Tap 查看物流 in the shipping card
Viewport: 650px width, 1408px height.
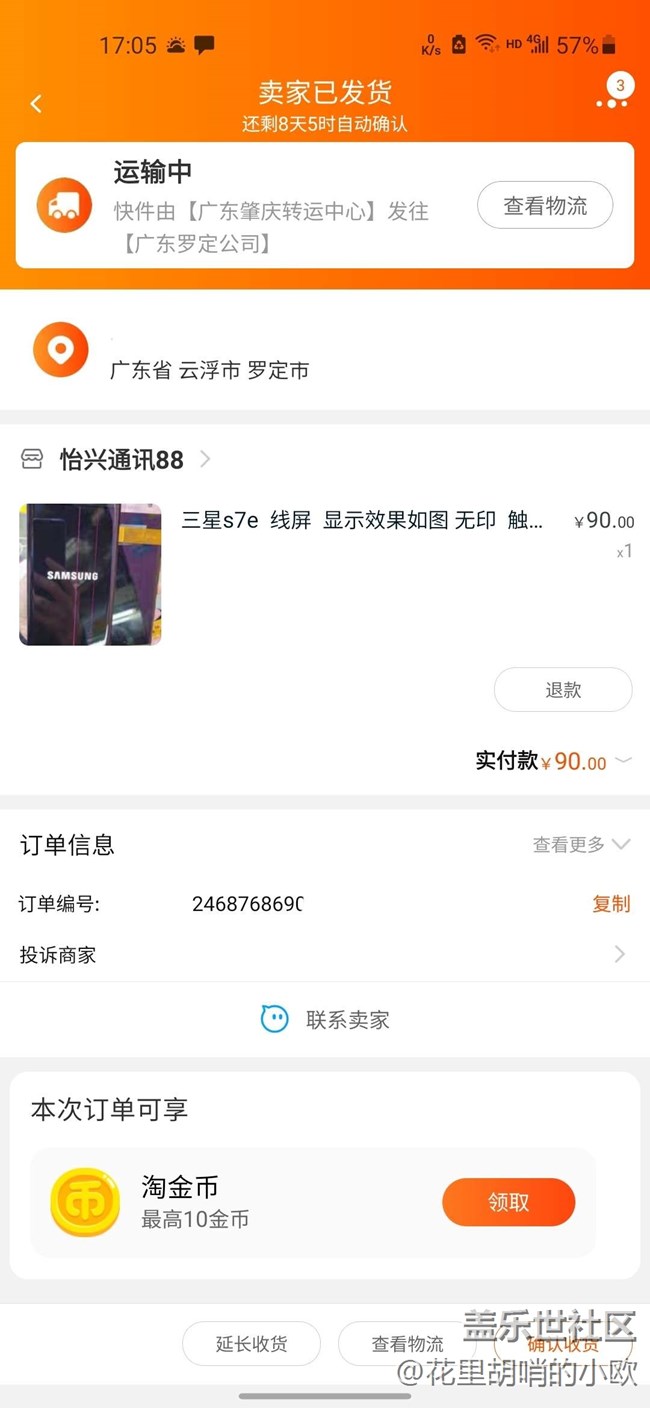pos(544,206)
